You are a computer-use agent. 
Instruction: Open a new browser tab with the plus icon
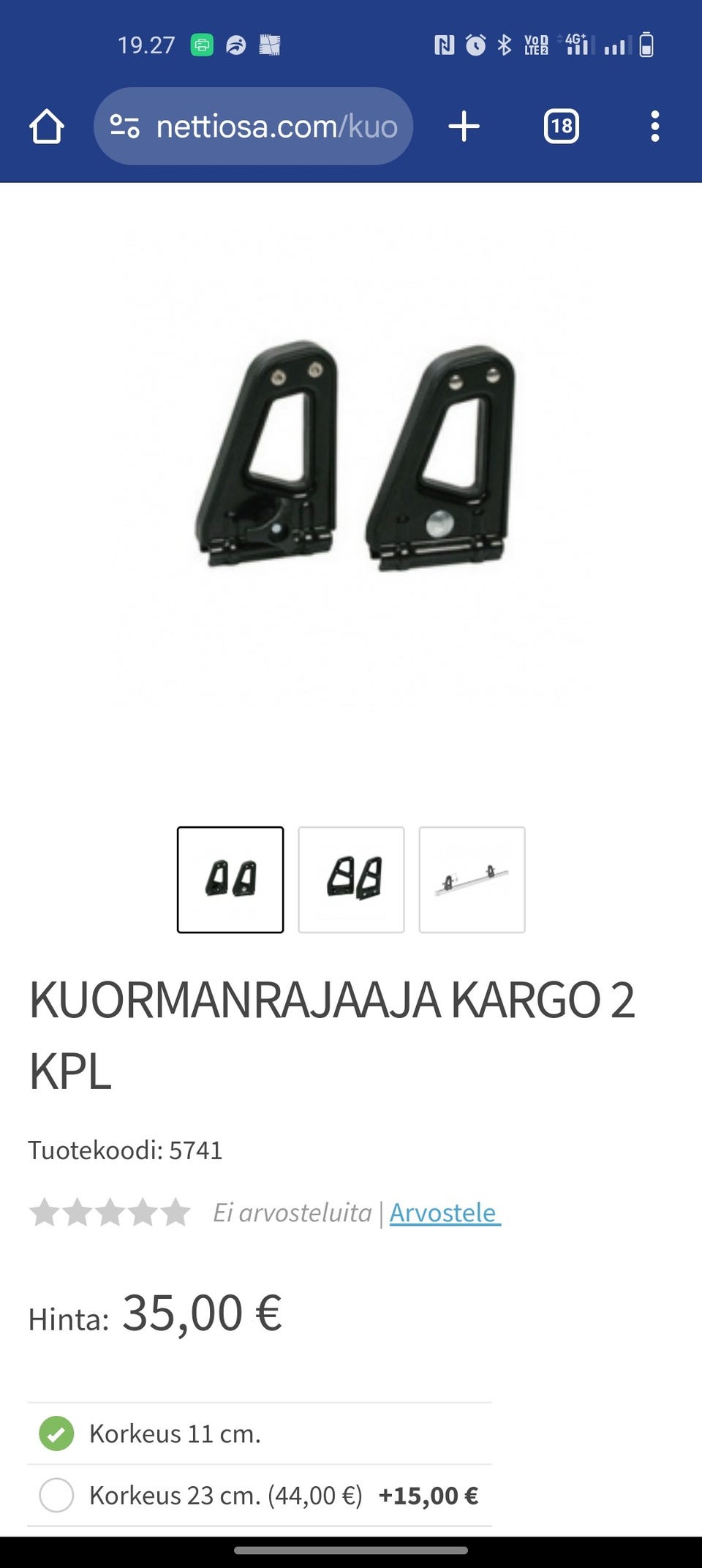point(464,126)
